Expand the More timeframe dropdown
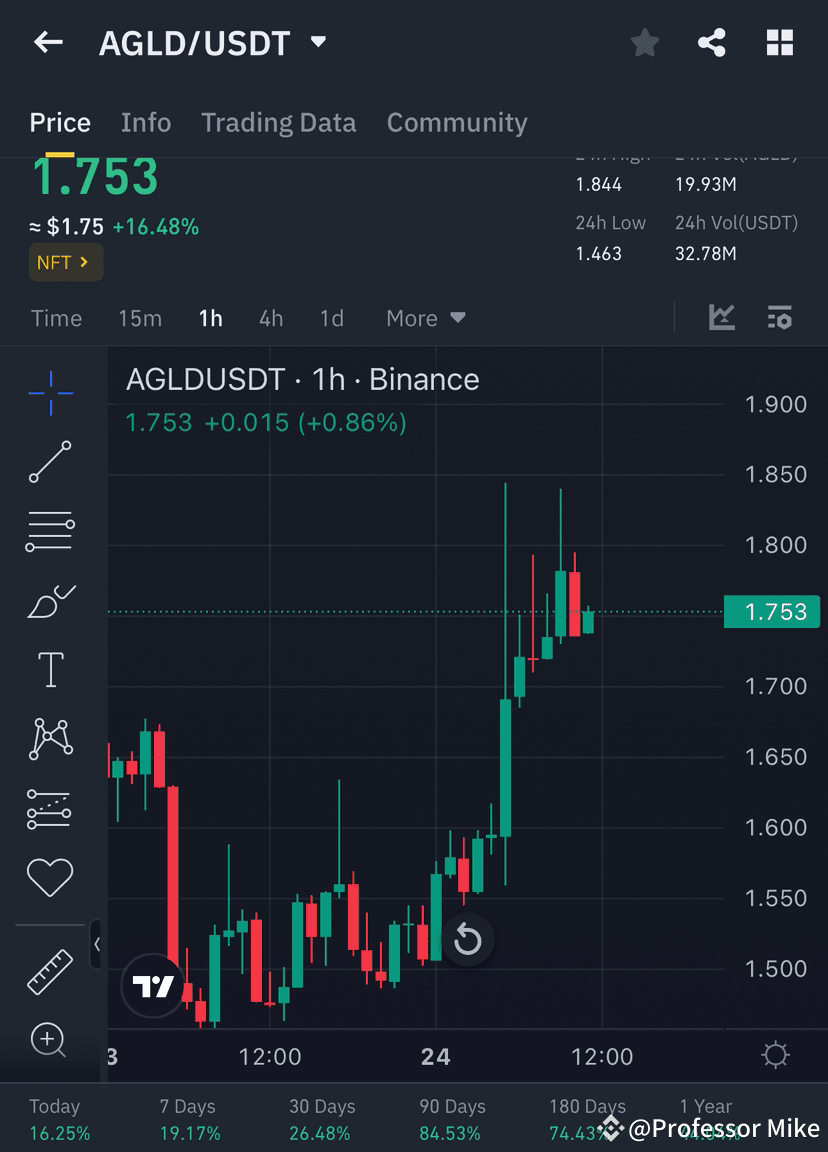Screen dimensions: 828x1152 pyautogui.click(x=424, y=318)
